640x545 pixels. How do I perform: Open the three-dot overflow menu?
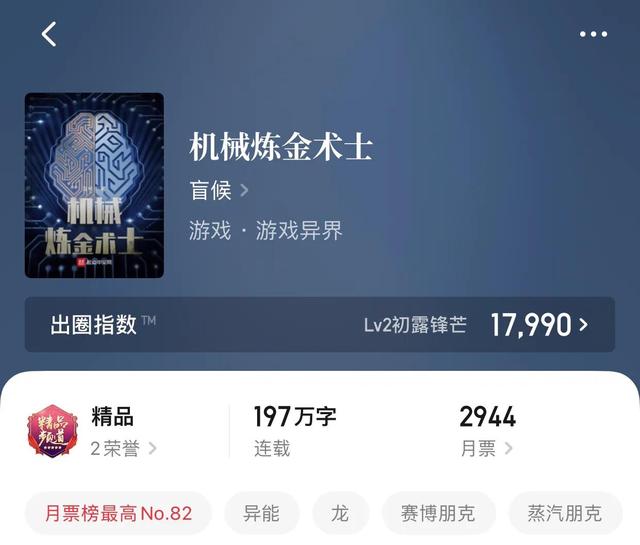(x=592, y=34)
